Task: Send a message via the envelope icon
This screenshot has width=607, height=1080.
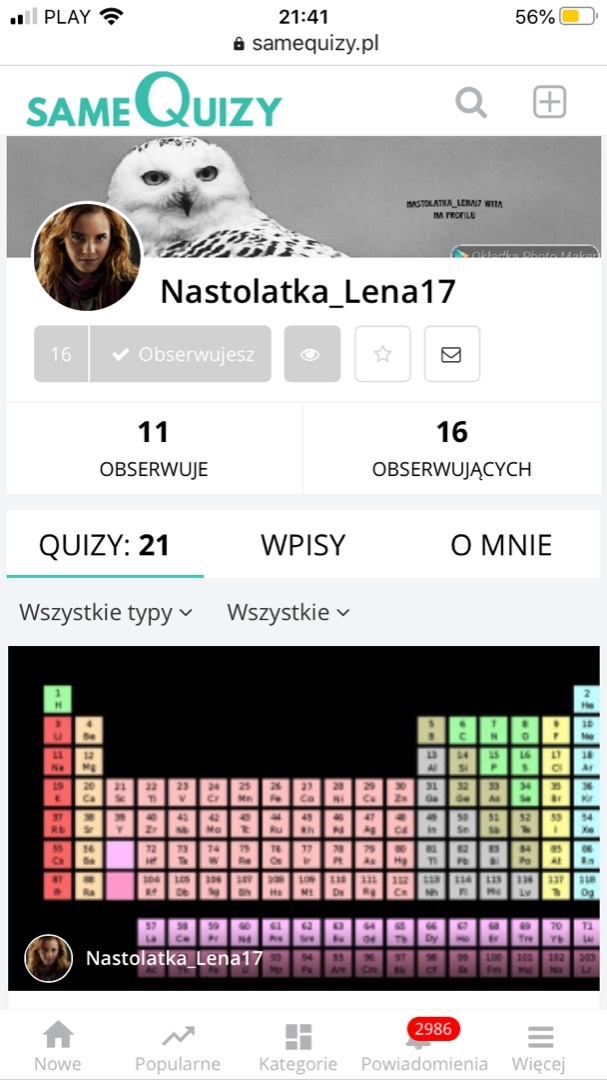Action: coord(451,354)
